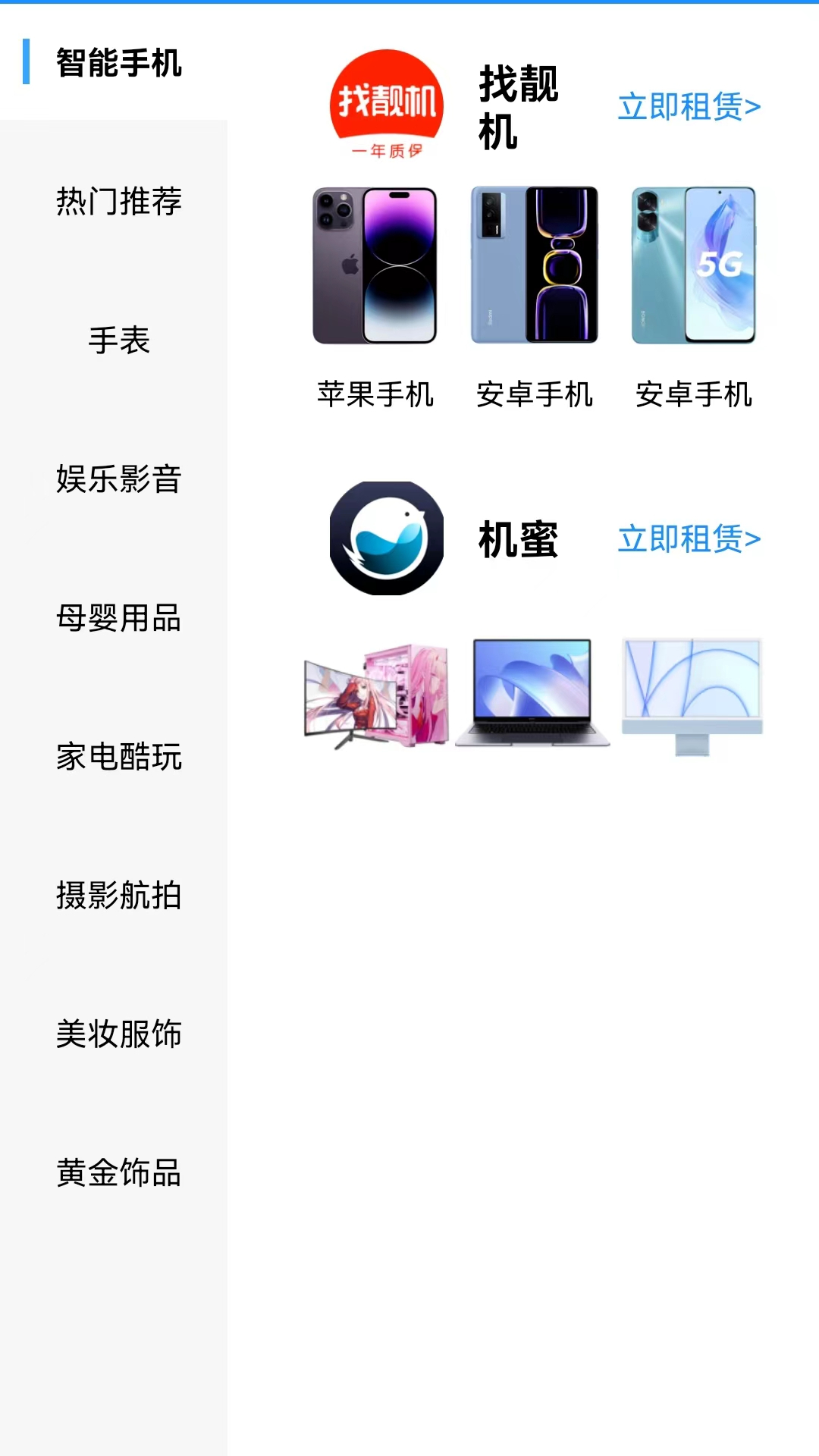Select the 智能手机 category tab
Image resolution: width=819 pixels, height=1456 pixels.
pyautogui.click(x=118, y=64)
